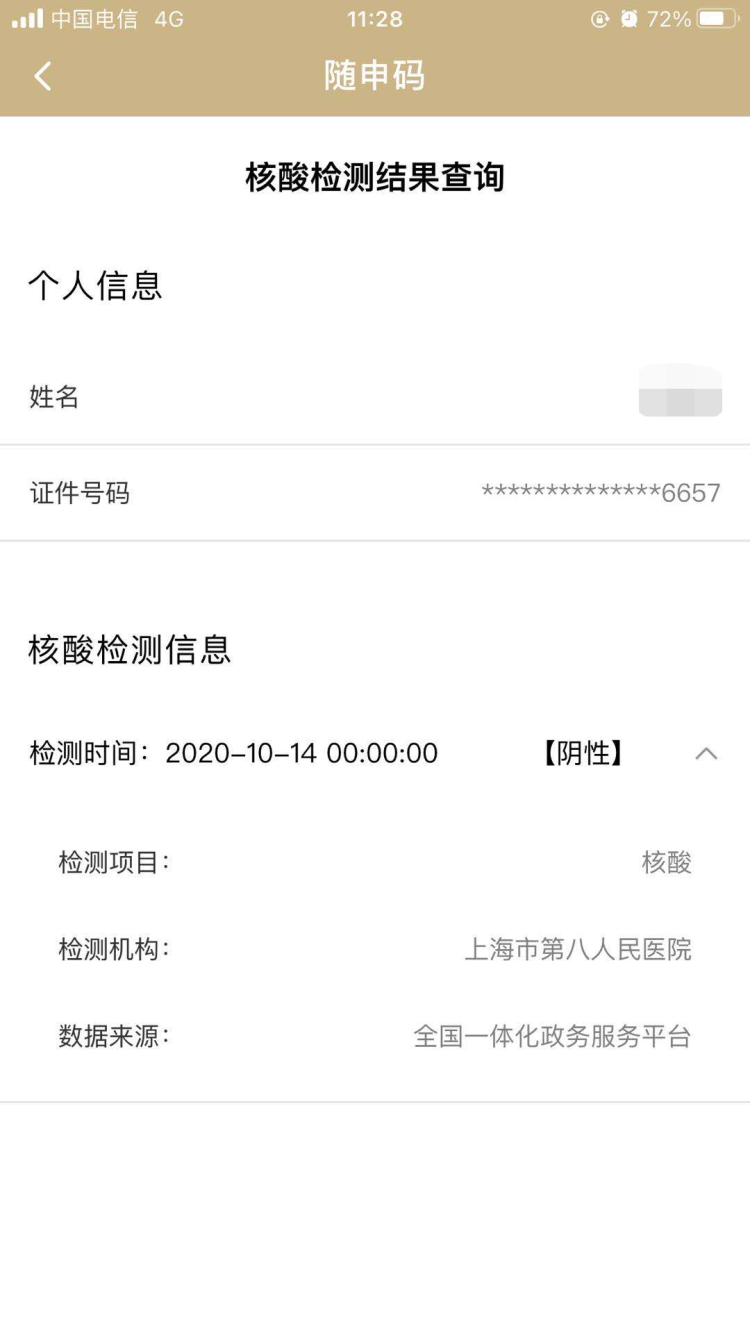The image size is (750, 1333).
Task: Tap the 11:28 clock in status bar
Action: [x=374, y=16]
